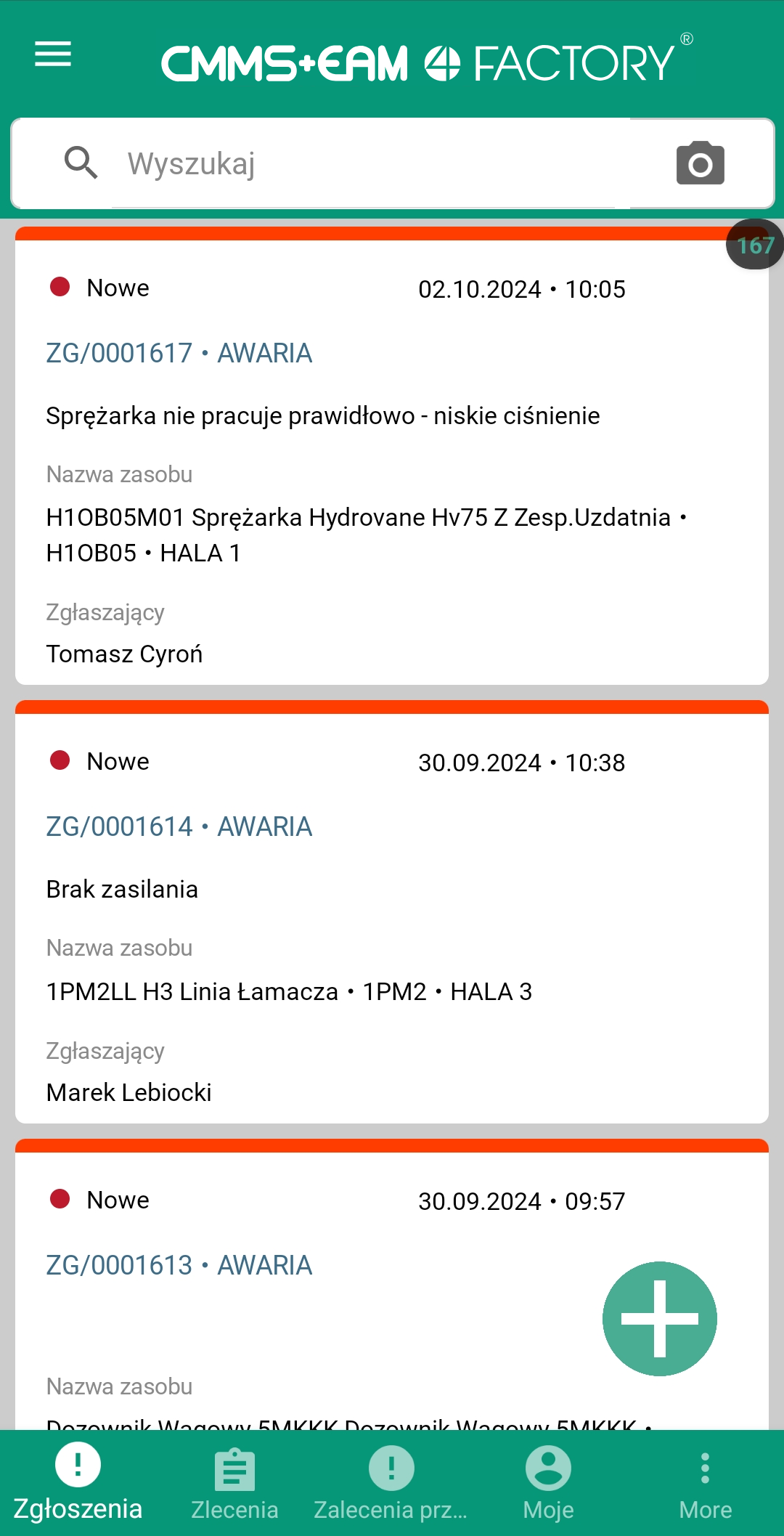The width and height of the screenshot is (784, 1536).
Task: Open the hamburger drawer menu
Action: (x=53, y=54)
